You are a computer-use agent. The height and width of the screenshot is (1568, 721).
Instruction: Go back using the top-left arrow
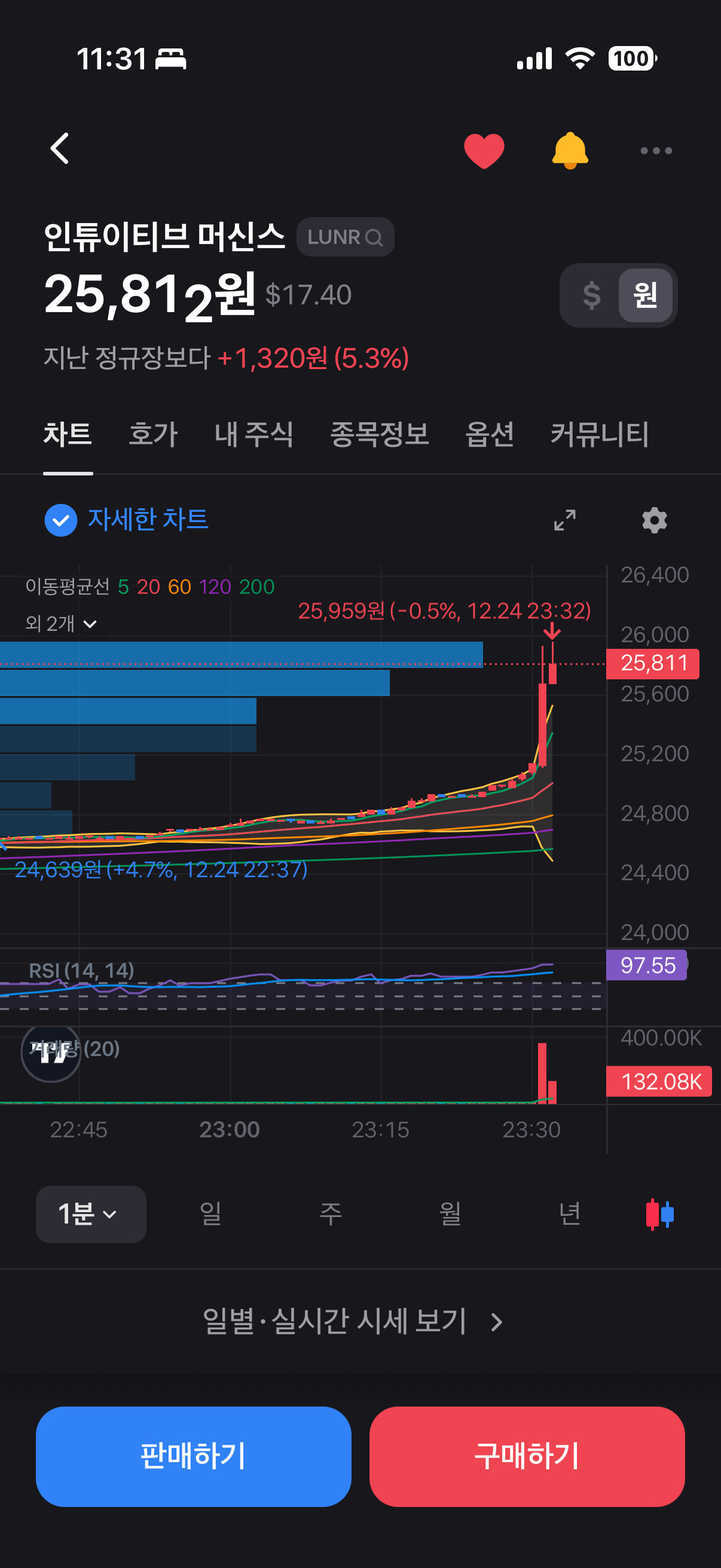60,149
